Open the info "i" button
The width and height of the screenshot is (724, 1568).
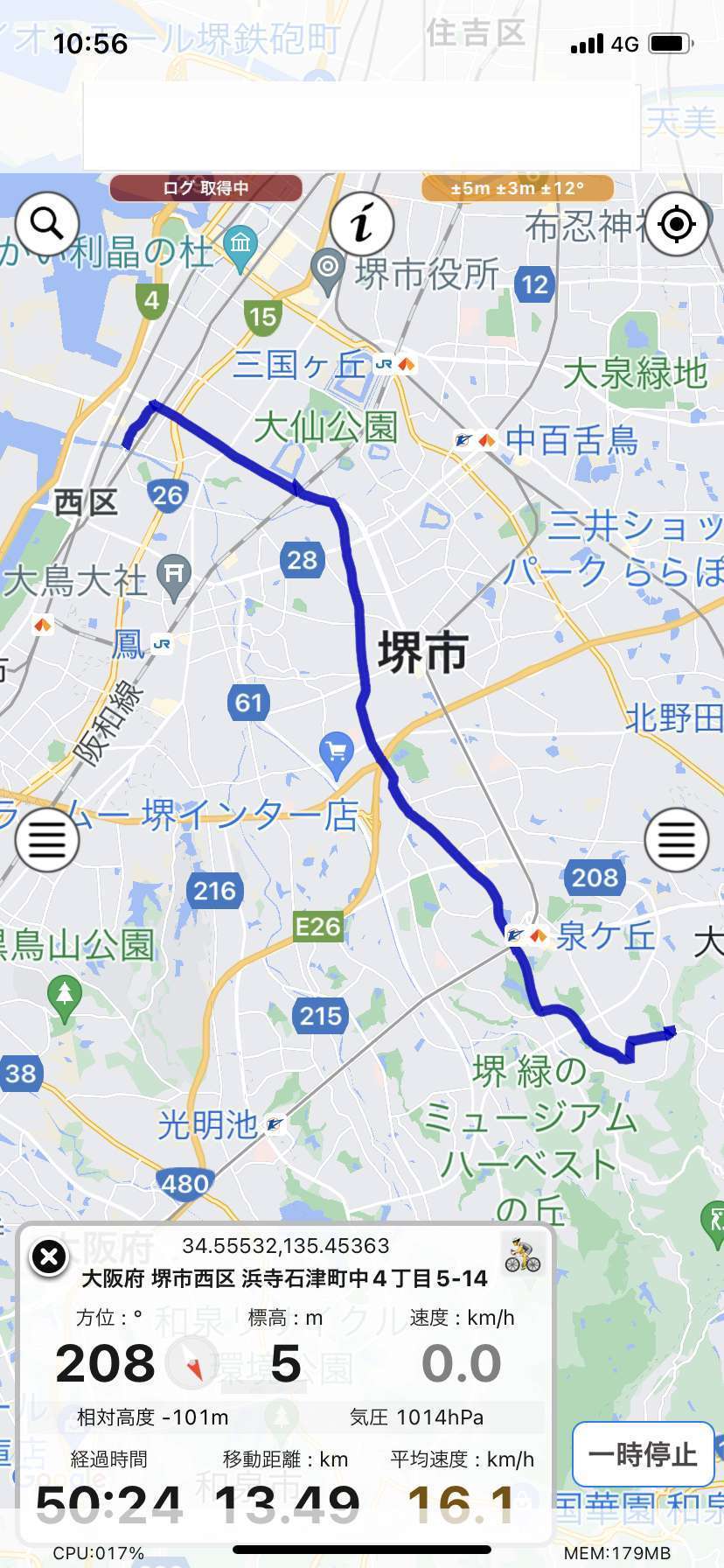click(x=362, y=224)
